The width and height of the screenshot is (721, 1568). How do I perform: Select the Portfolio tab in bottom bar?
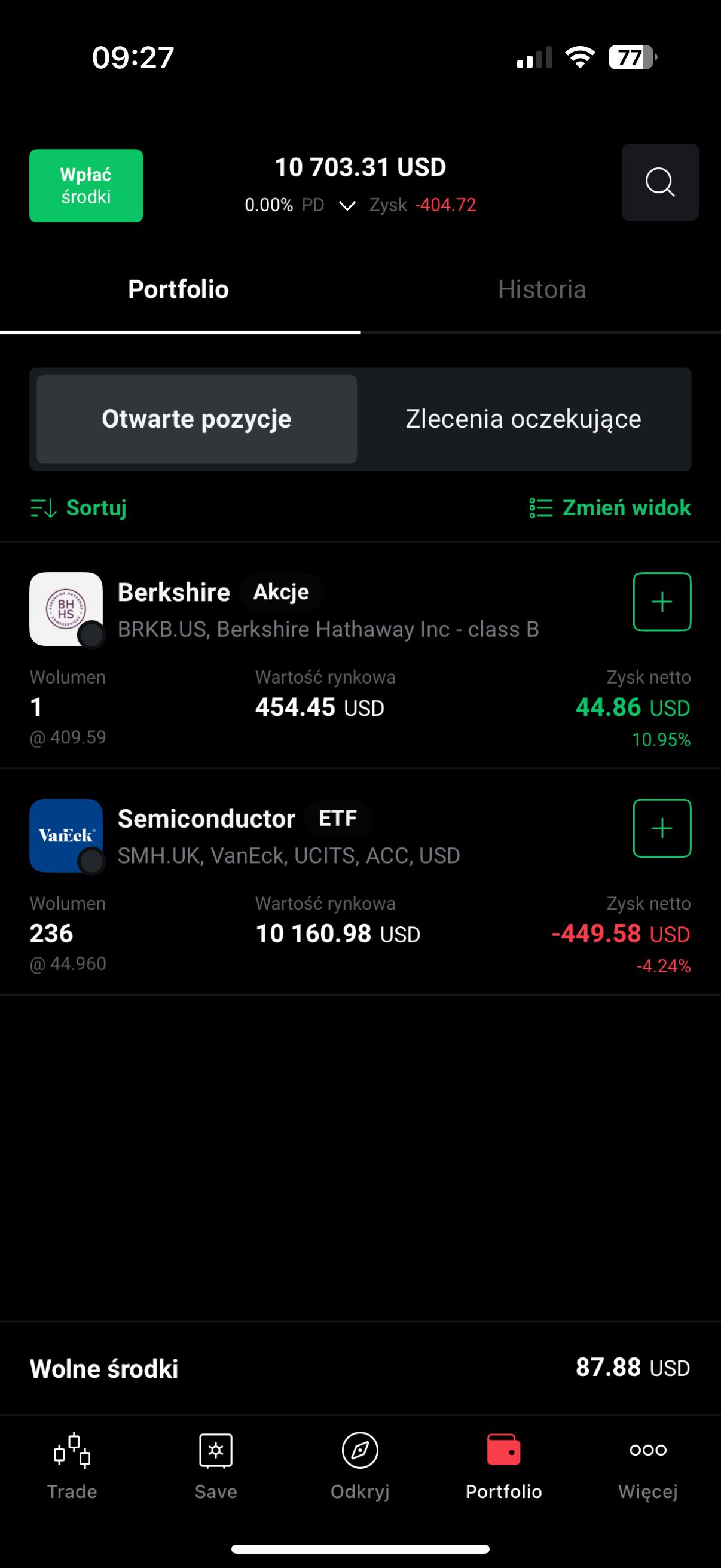(x=504, y=1466)
